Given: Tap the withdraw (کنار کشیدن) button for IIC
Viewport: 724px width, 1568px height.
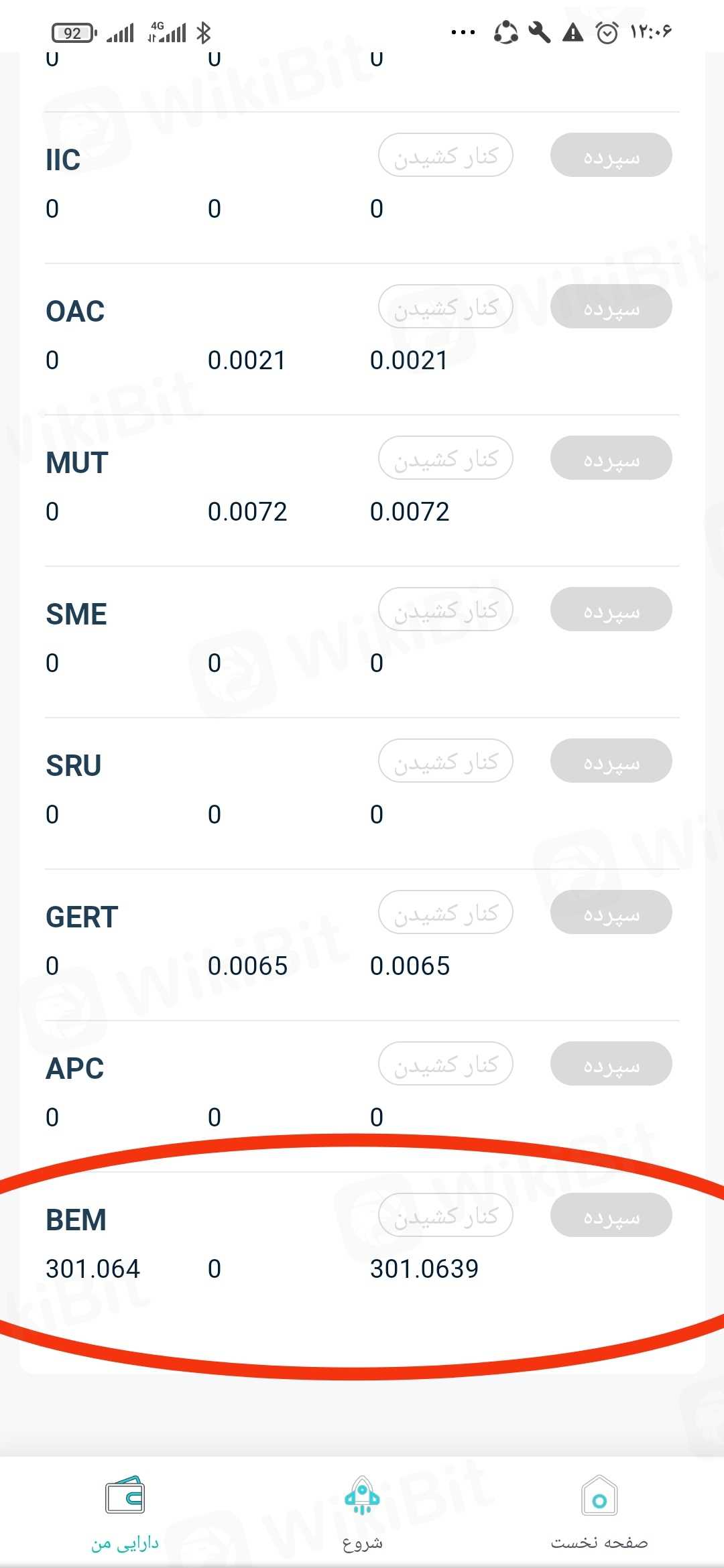Looking at the screenshot, I should (x=446, y=155).
